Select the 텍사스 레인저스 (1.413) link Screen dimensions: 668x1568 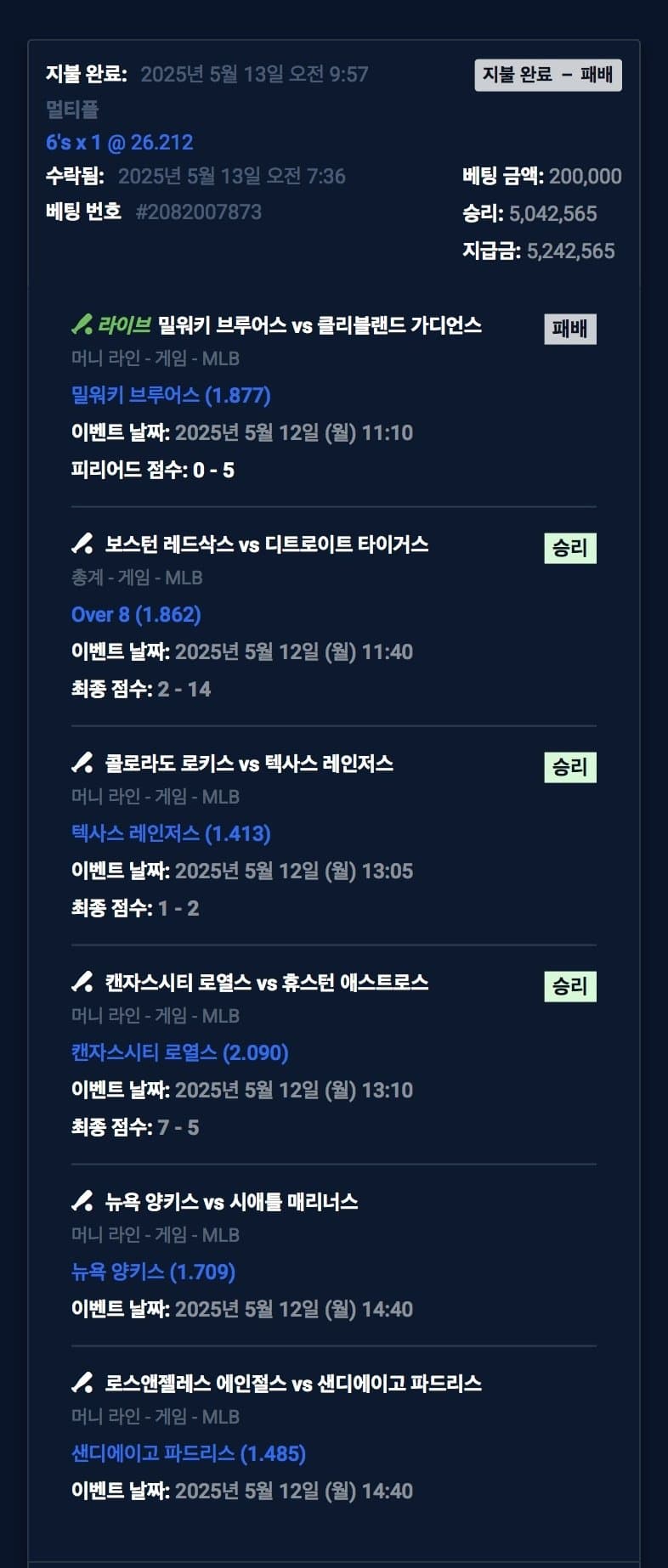[171, 833]
